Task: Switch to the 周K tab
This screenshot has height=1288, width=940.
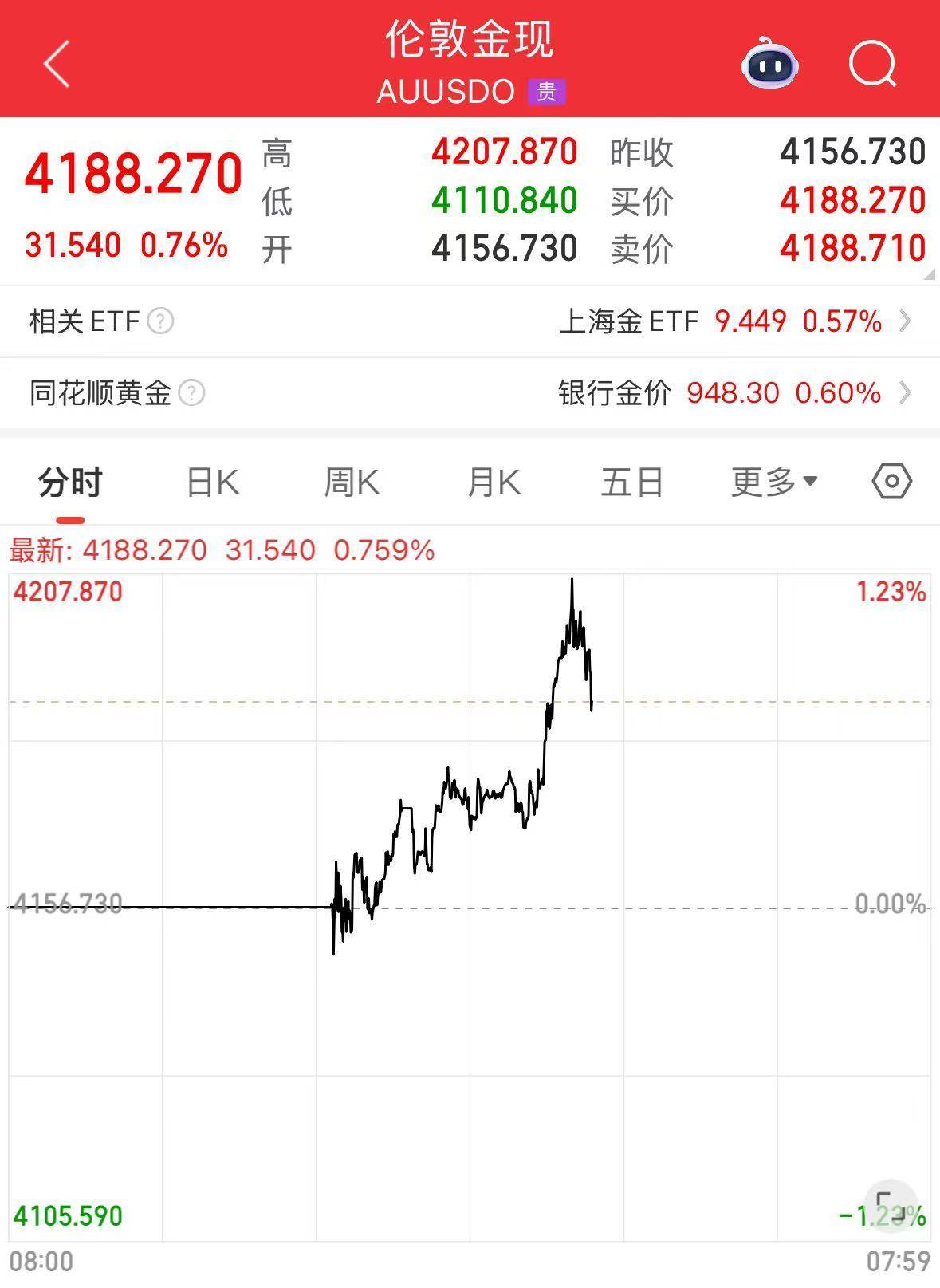Action: (352, 483)
